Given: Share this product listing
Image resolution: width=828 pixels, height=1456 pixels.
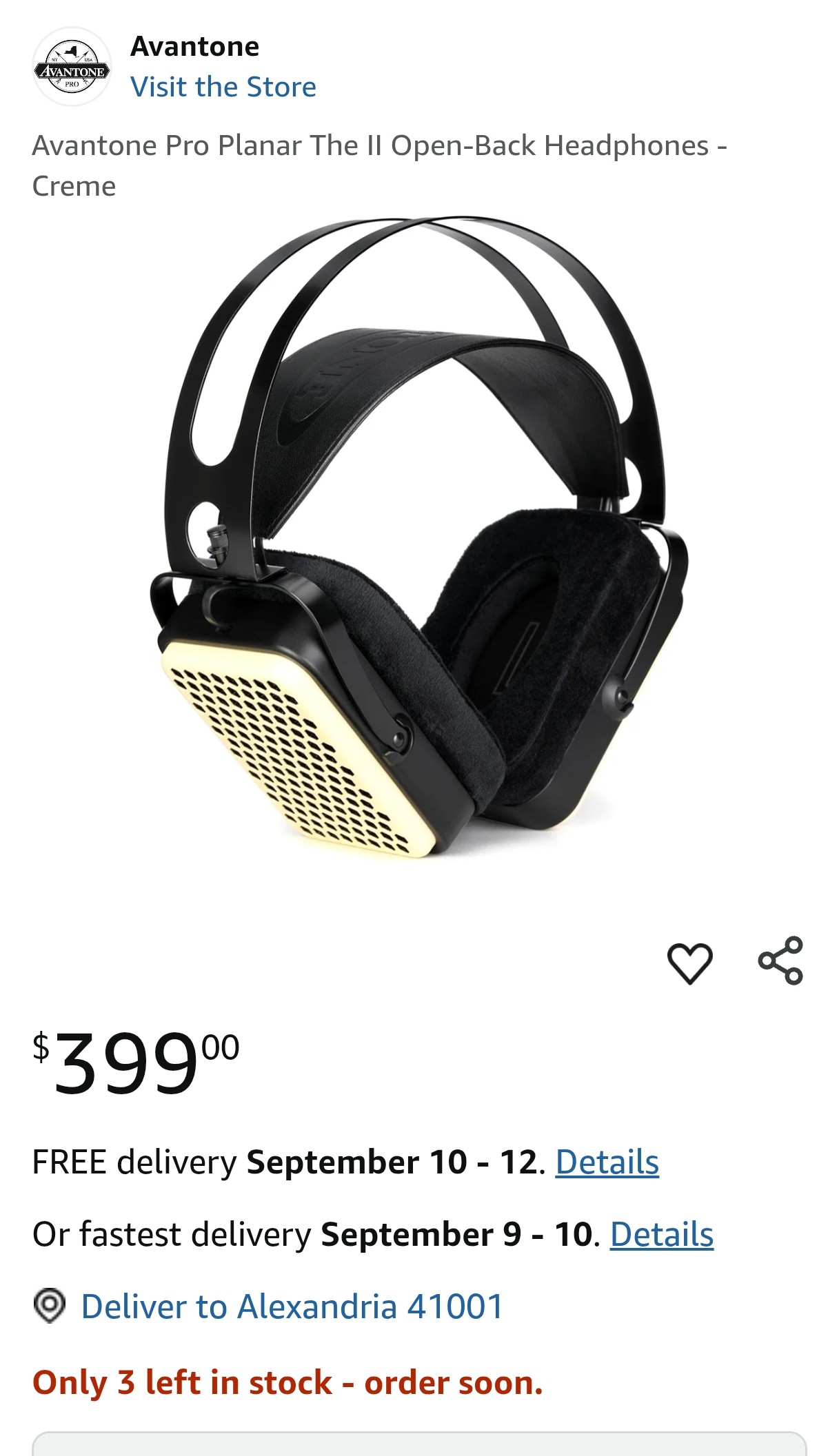Looking at the screenshot, I should 780,961.
